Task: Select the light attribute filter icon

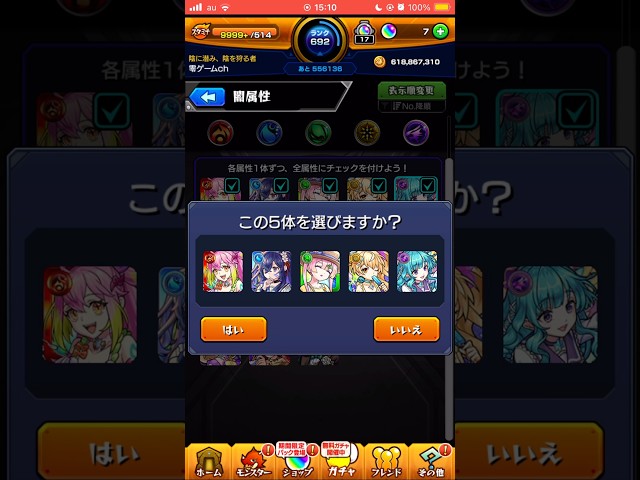Action: point(367,132)
